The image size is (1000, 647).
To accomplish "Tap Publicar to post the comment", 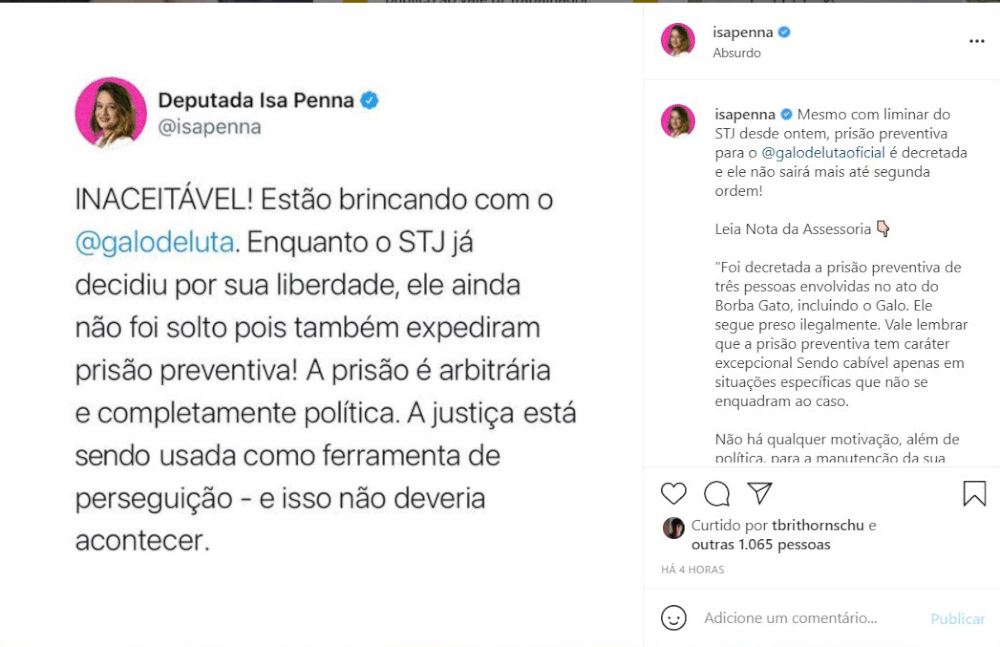I will point(957,619).
